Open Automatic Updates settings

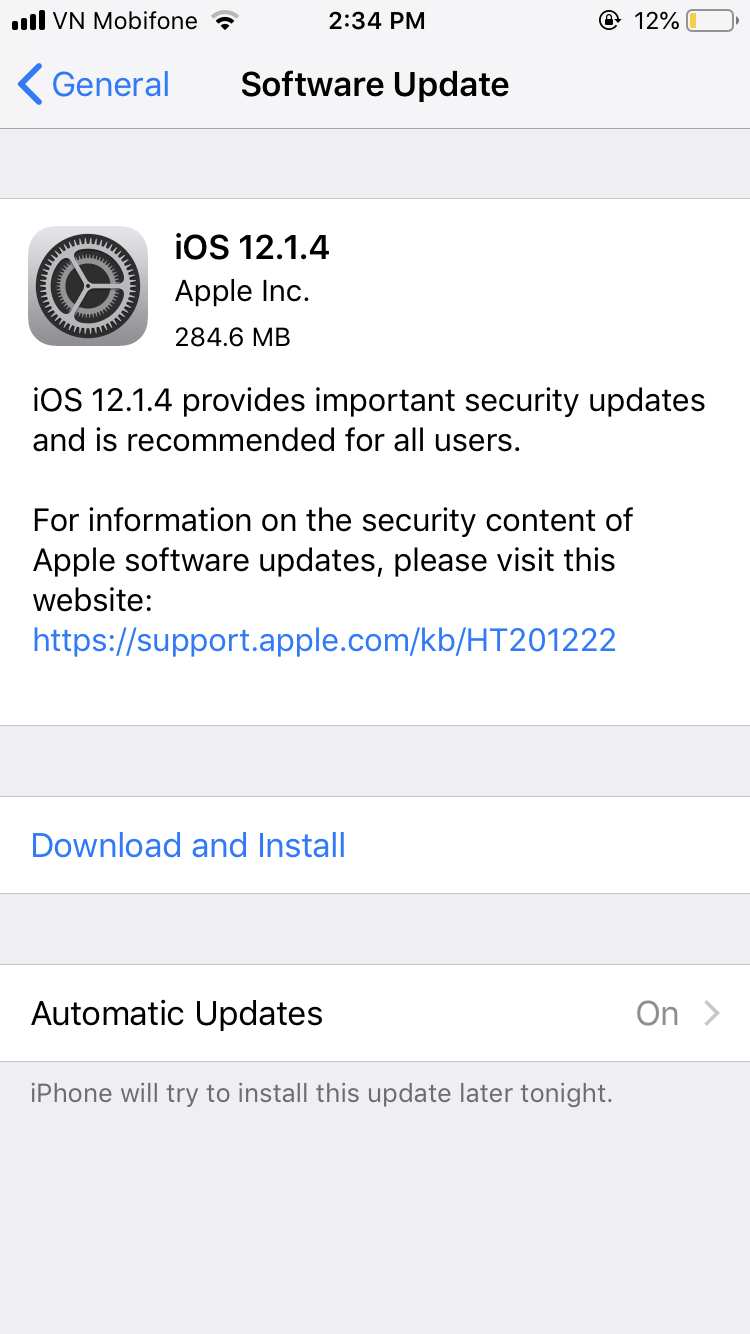(x=375, y=1014)
